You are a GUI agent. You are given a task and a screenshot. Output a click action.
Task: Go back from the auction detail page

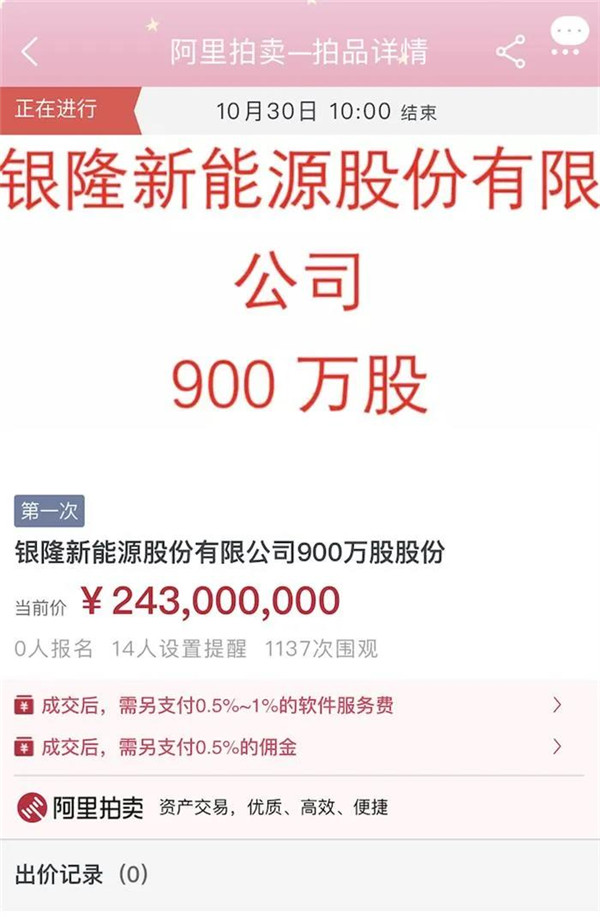(30, 52)
